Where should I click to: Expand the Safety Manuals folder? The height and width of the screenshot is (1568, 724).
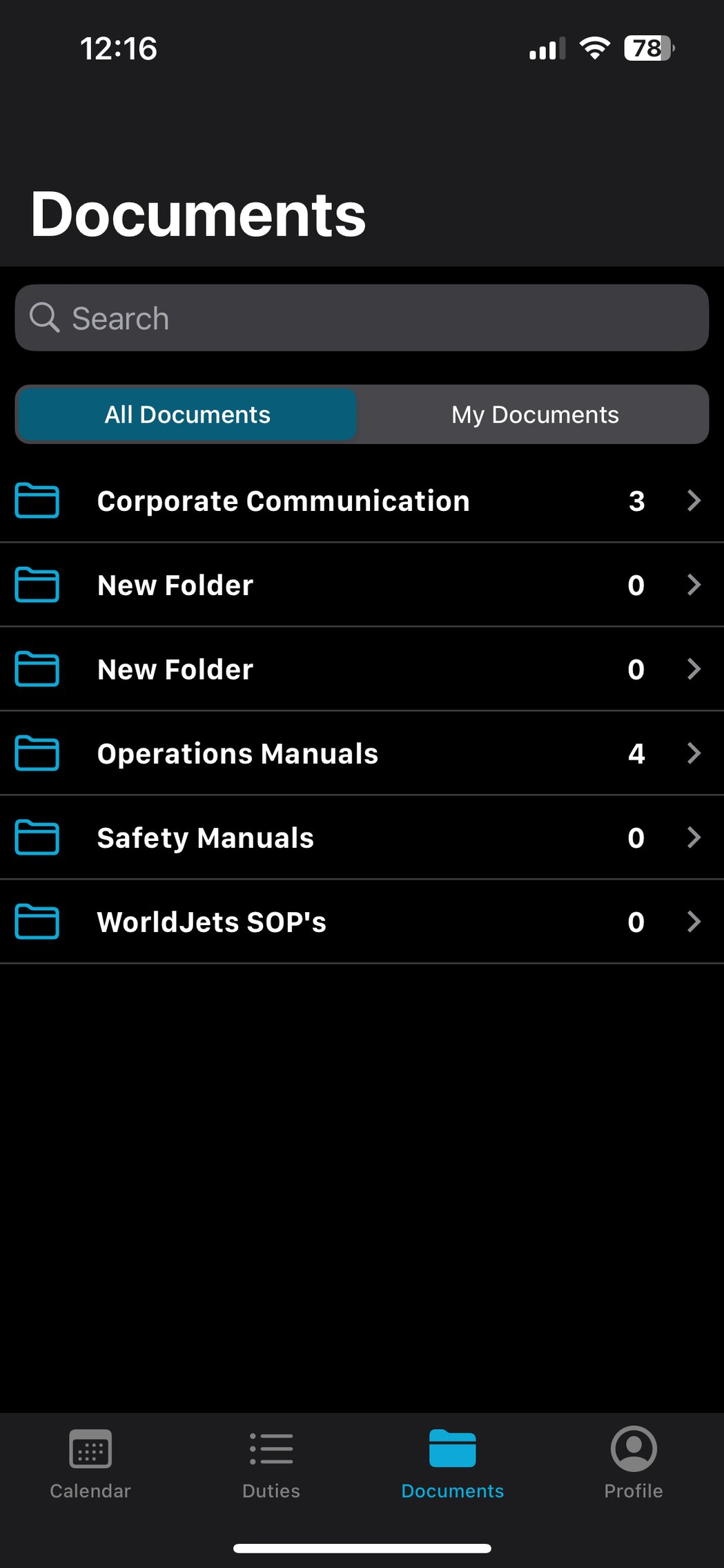tap(694, 838)
